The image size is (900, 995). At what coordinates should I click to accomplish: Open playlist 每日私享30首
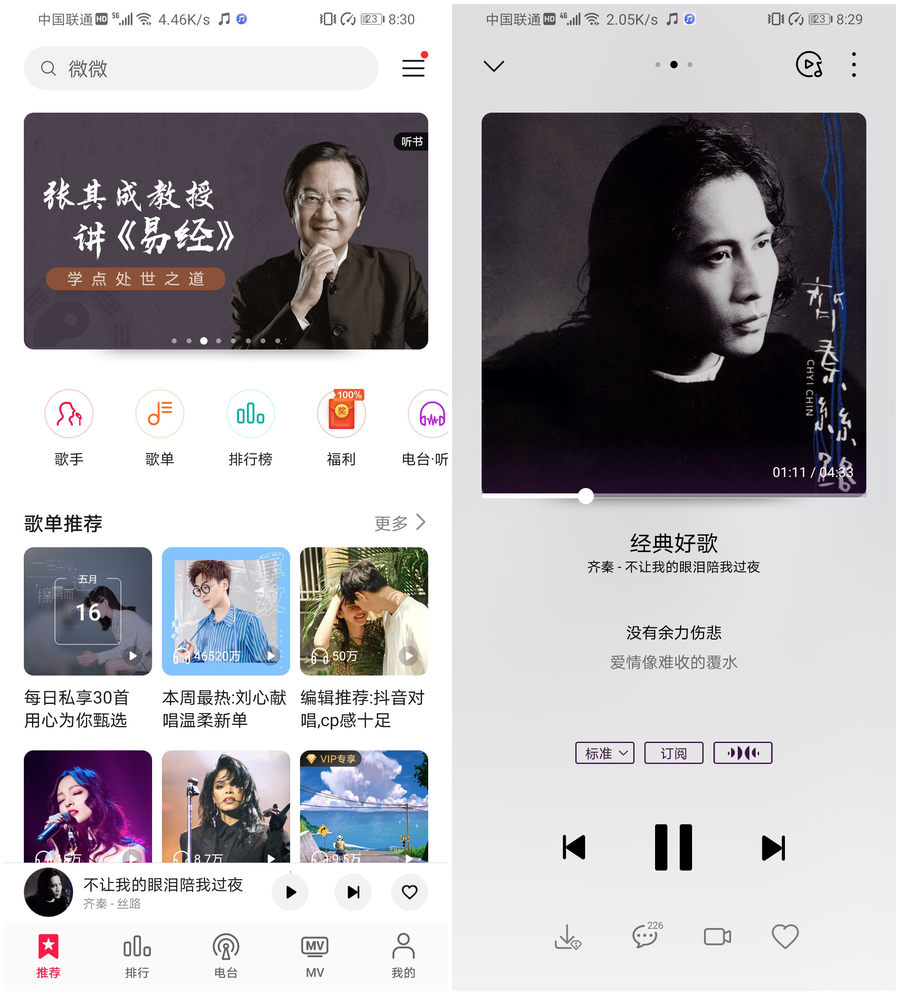(x=88, y=611)
